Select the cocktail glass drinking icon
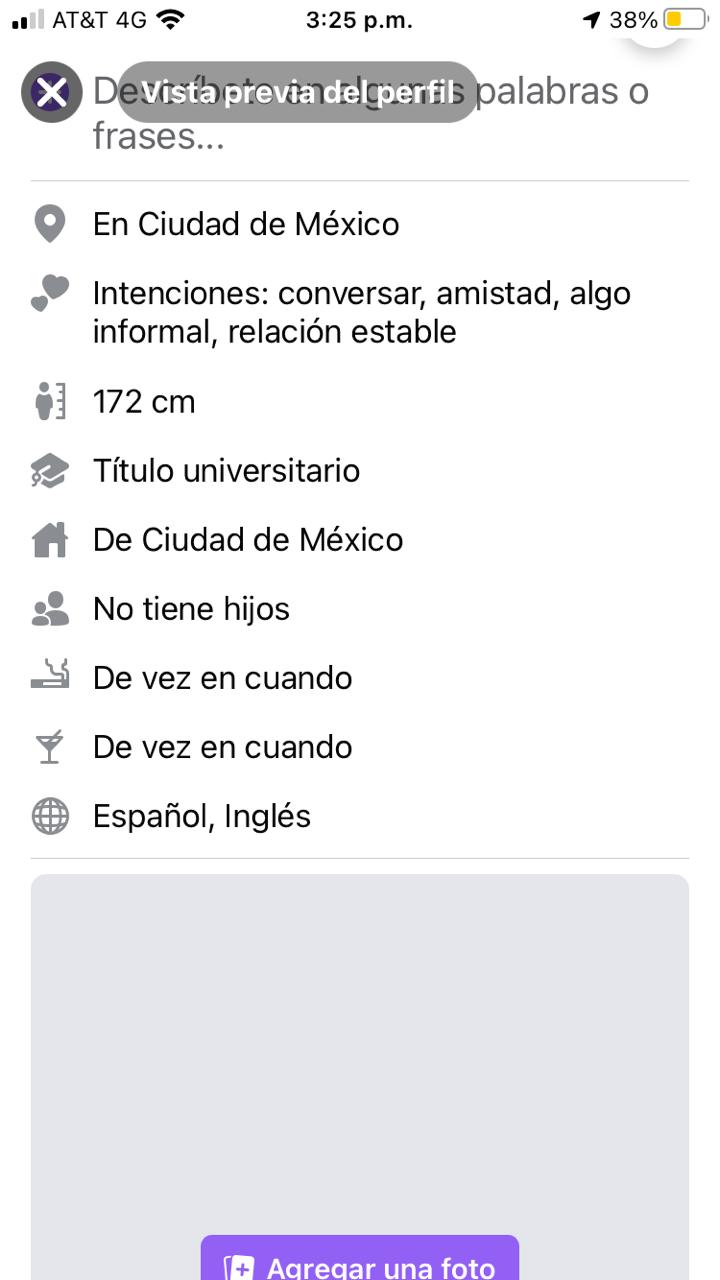Screen dimensions: 720x1280 [x=49, y=746]
